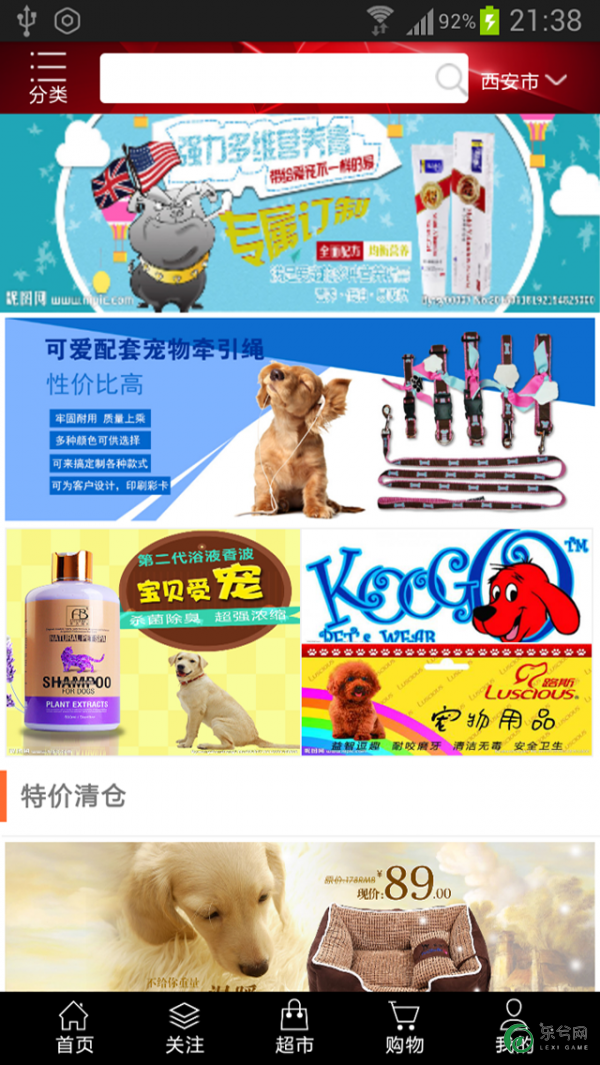The width and height of the screenshot is (600, 1065).
Task: Open the 宝贝爱宠 shampoo tile
Action: click(x=153, y=641)
